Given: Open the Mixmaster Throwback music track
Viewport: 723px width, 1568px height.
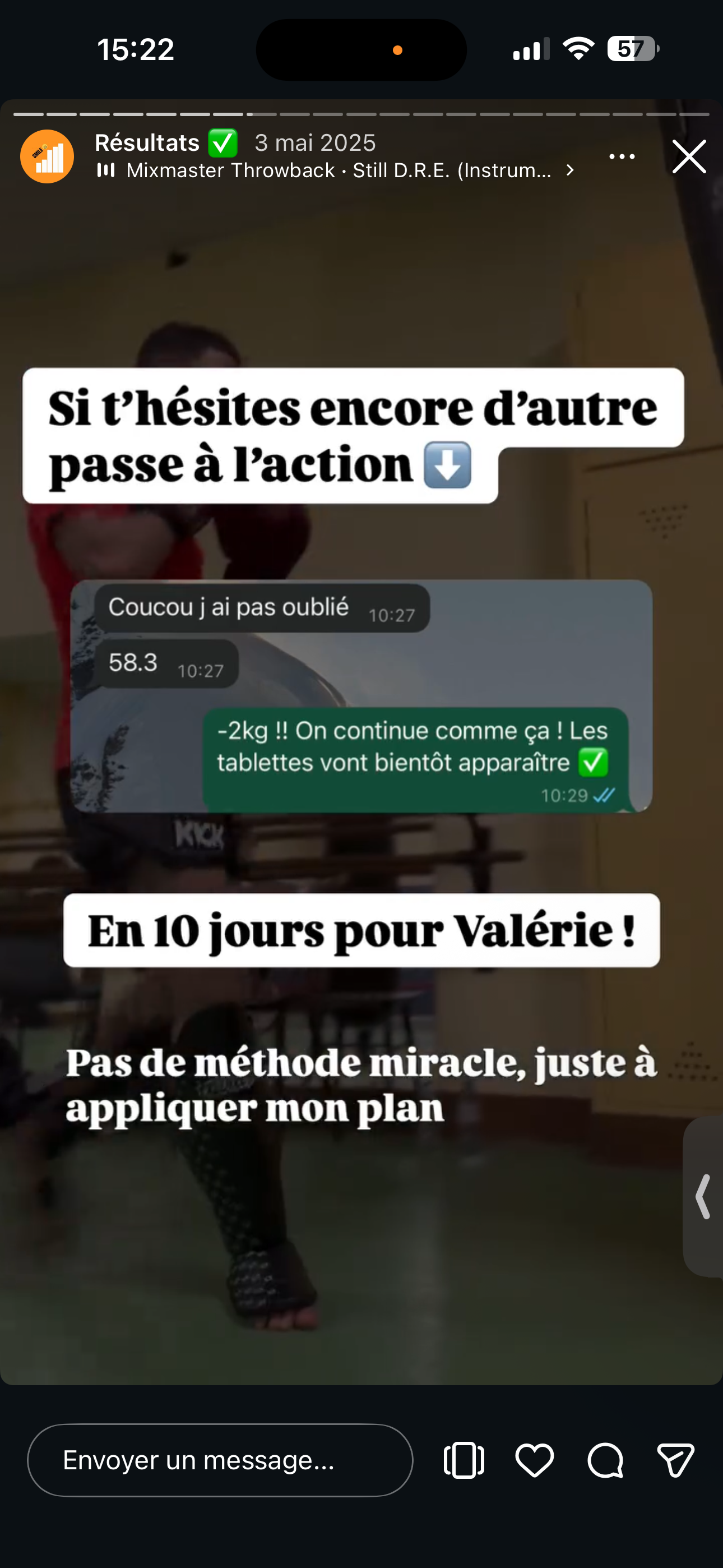Looking at the screenshot, I should point(338,171).
